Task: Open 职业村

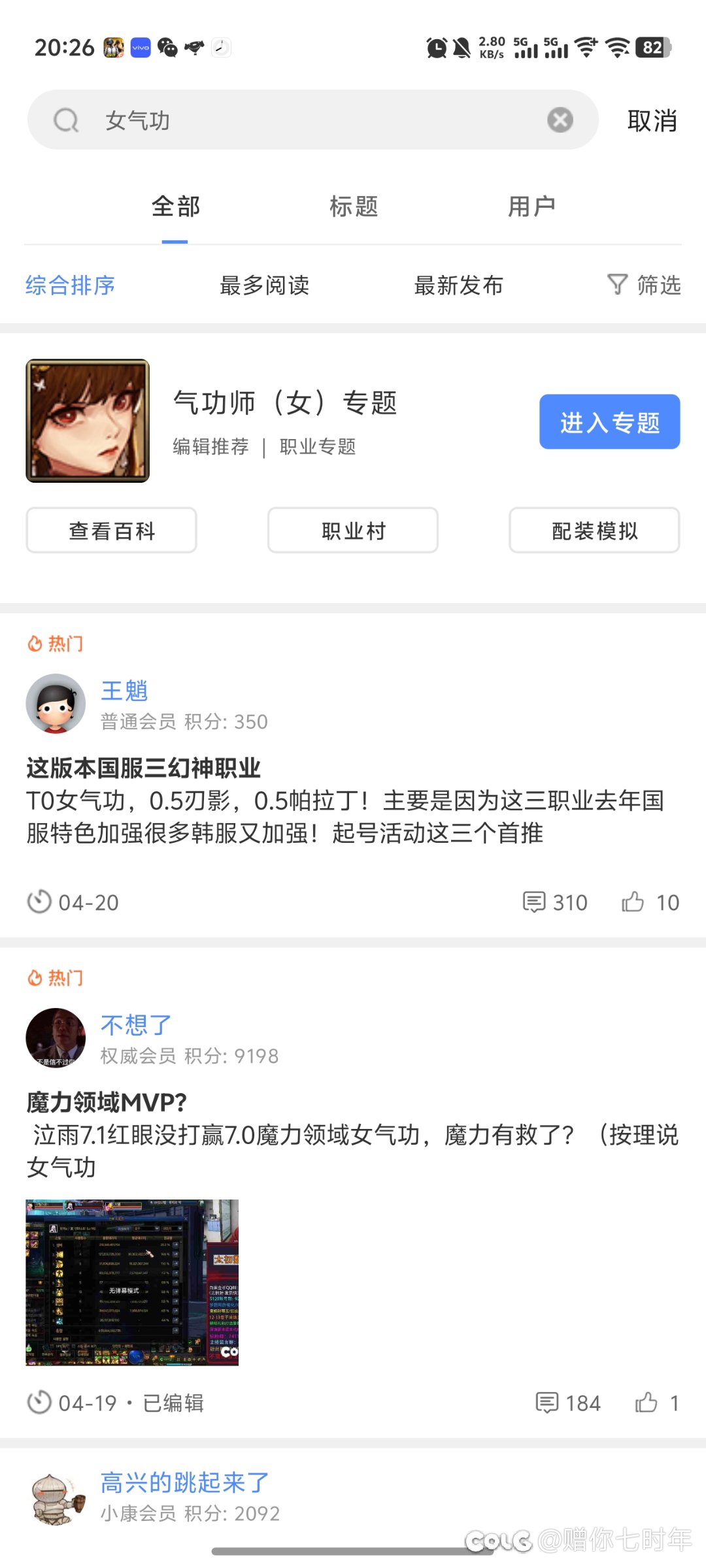Action: 353,531
